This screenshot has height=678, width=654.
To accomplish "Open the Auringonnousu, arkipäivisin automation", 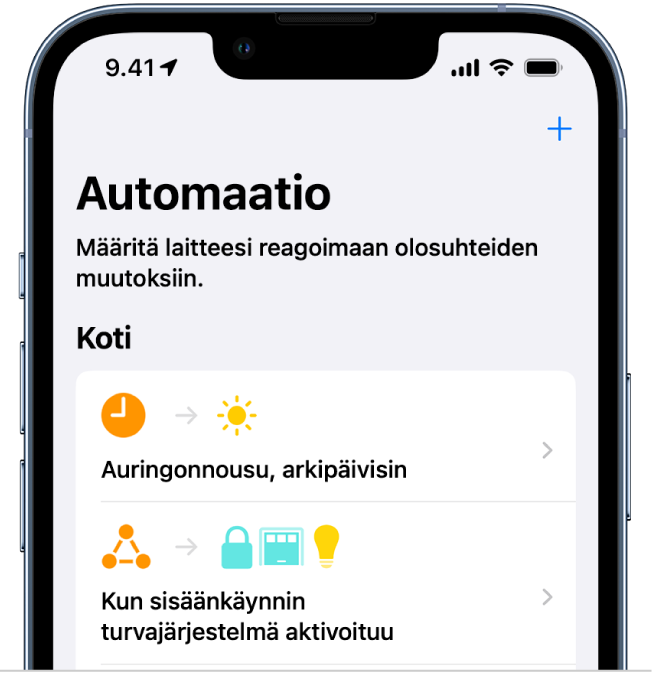I will [x=325, y=439].
